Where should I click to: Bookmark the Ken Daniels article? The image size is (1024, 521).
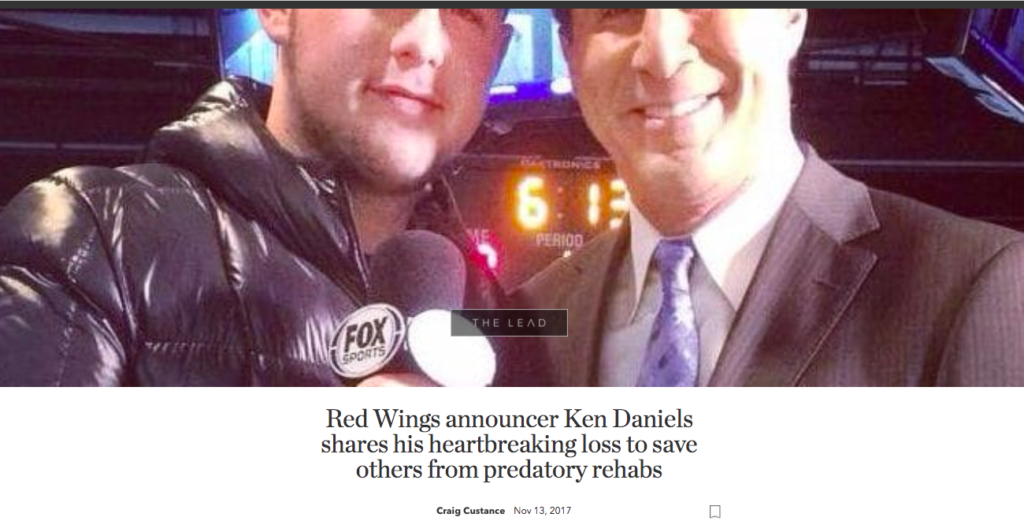pyautogui.click(x=714, y=511)
